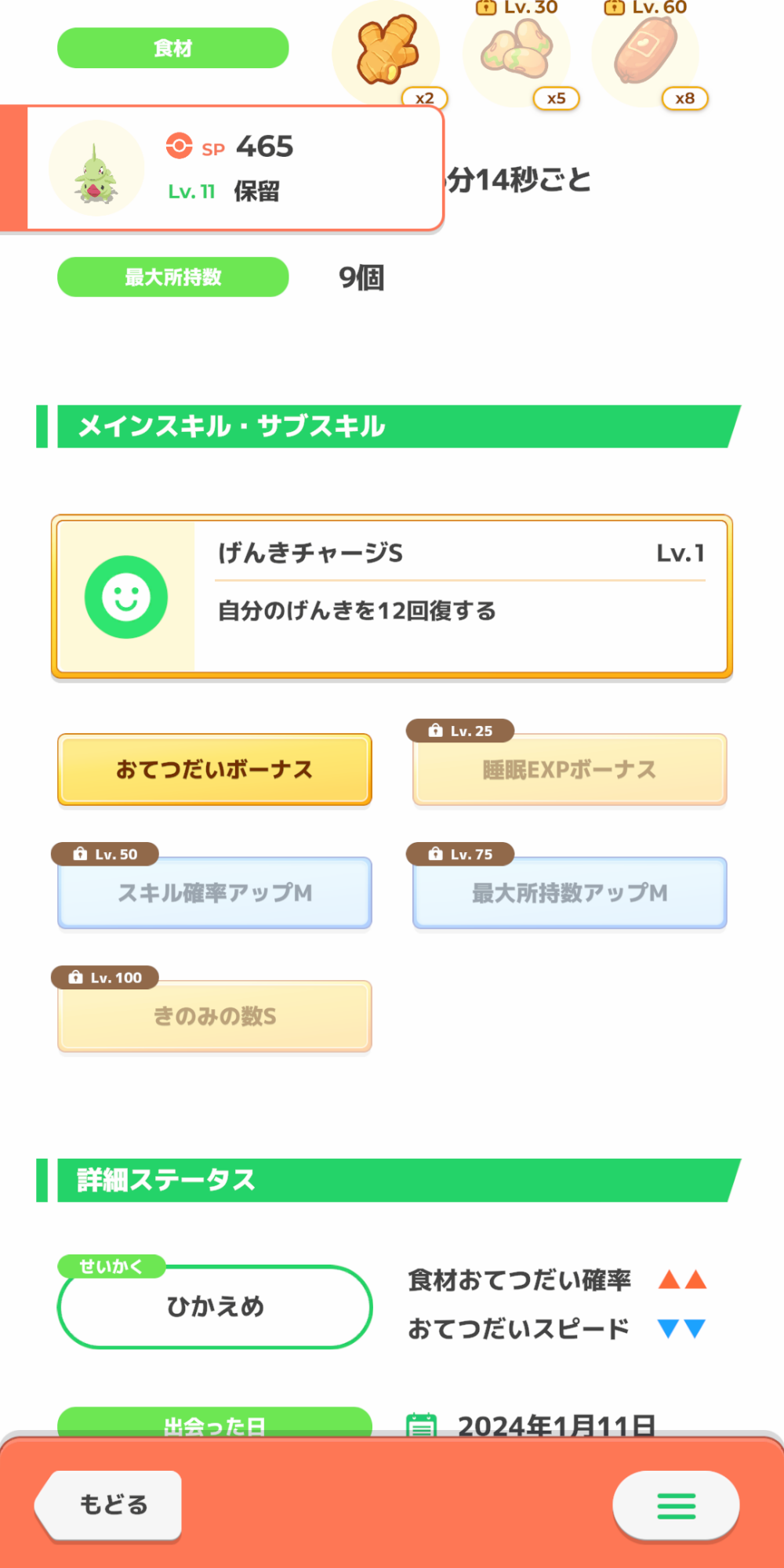Tap the soybean ingredient at Lv. 30
The width and height of the screenshot is (784, 1568).
click(517, 53)
